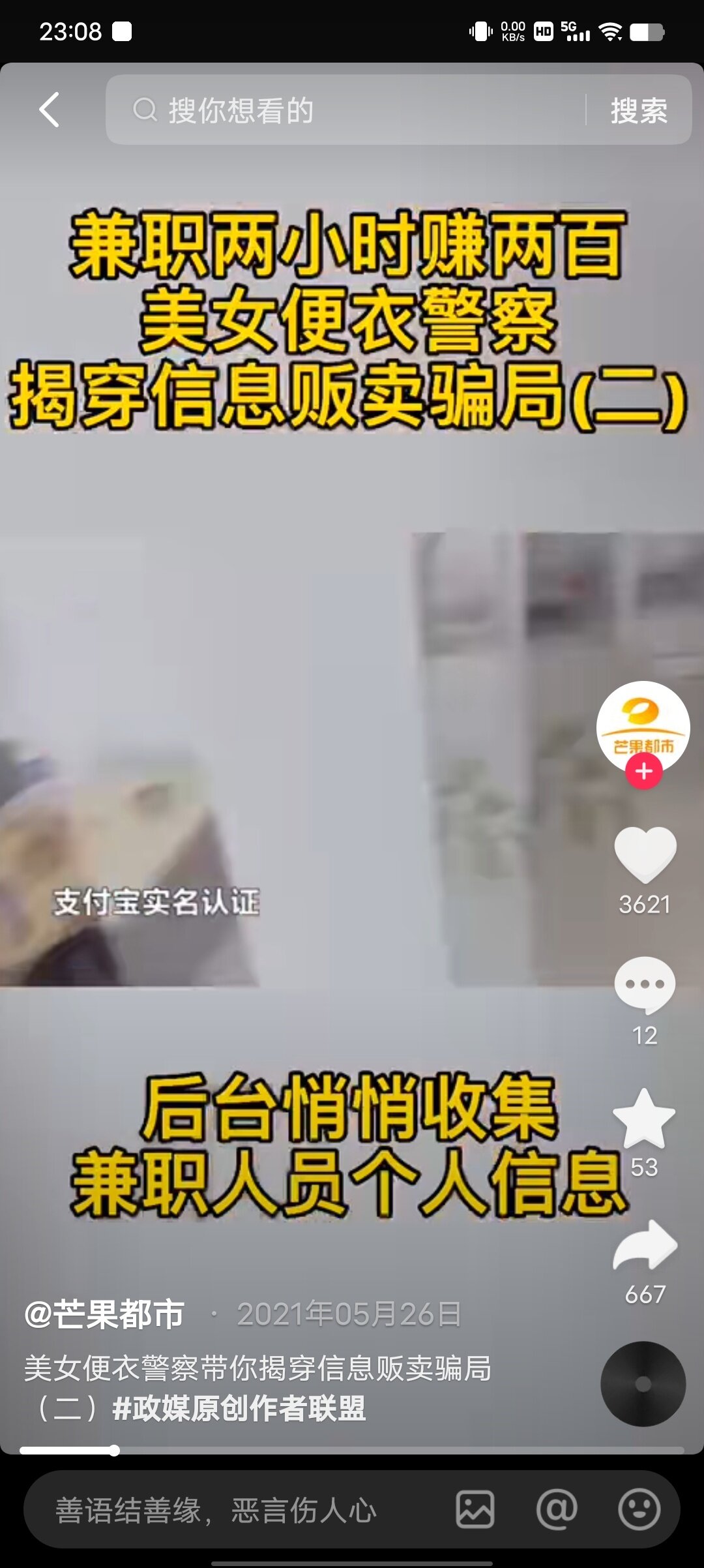
Task: Add video to favorites with star
Action: (644, 1119)
